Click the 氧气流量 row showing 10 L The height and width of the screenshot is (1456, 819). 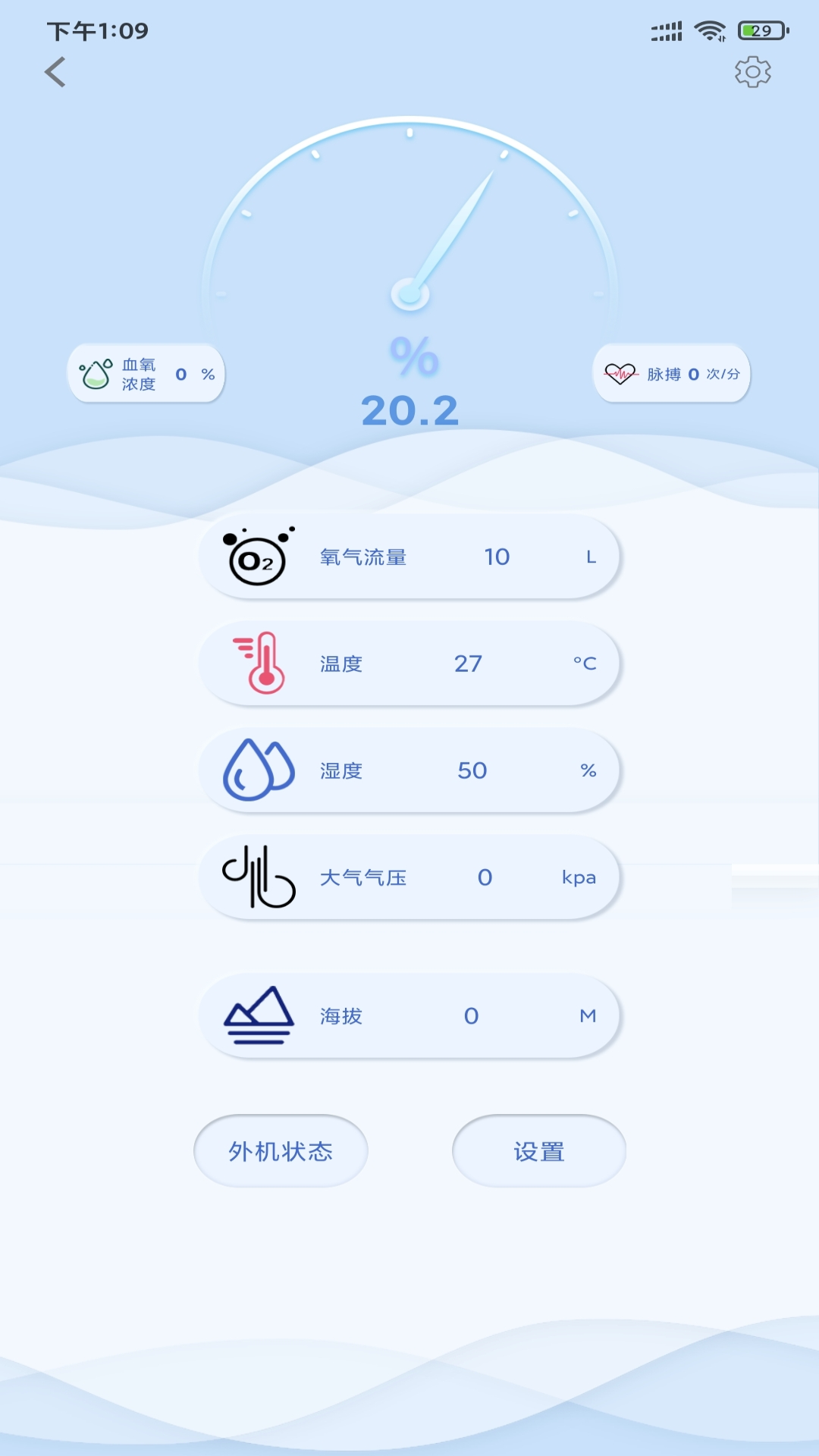409,556
